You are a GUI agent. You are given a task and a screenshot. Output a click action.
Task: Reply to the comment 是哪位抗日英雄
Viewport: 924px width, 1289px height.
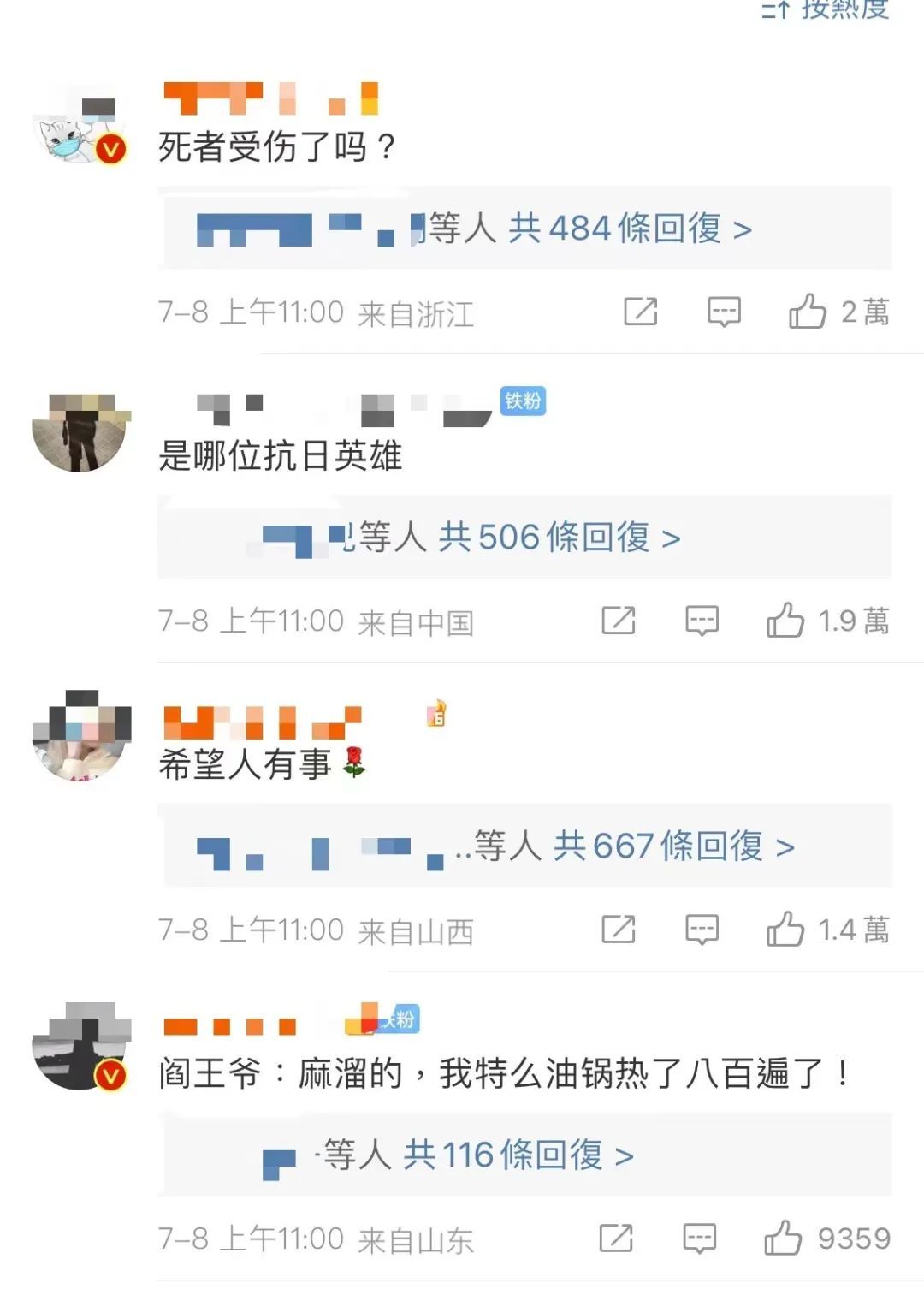(702, 621)
